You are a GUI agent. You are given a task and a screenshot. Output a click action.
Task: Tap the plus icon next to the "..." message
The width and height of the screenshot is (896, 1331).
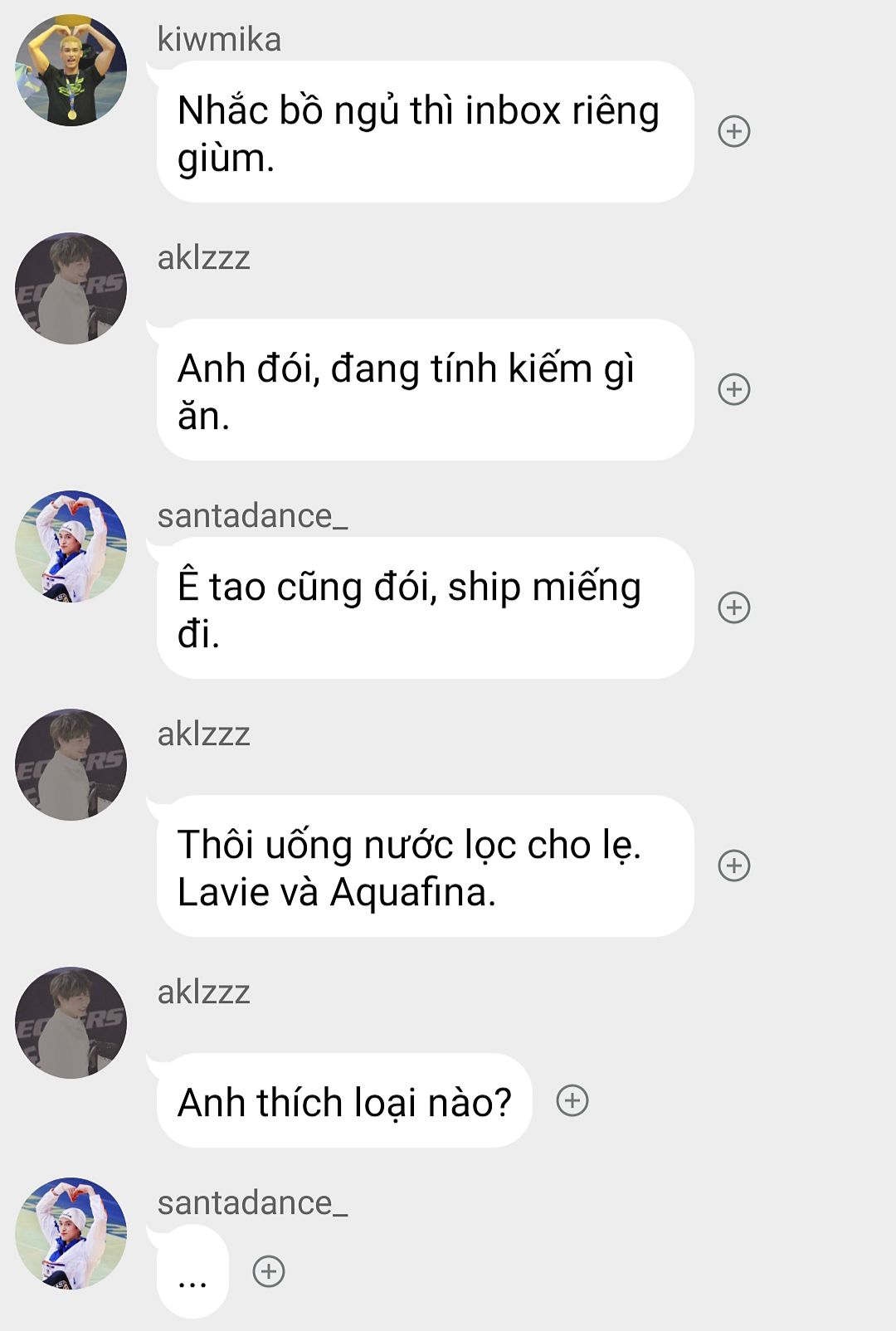(x=268, y=1271)
